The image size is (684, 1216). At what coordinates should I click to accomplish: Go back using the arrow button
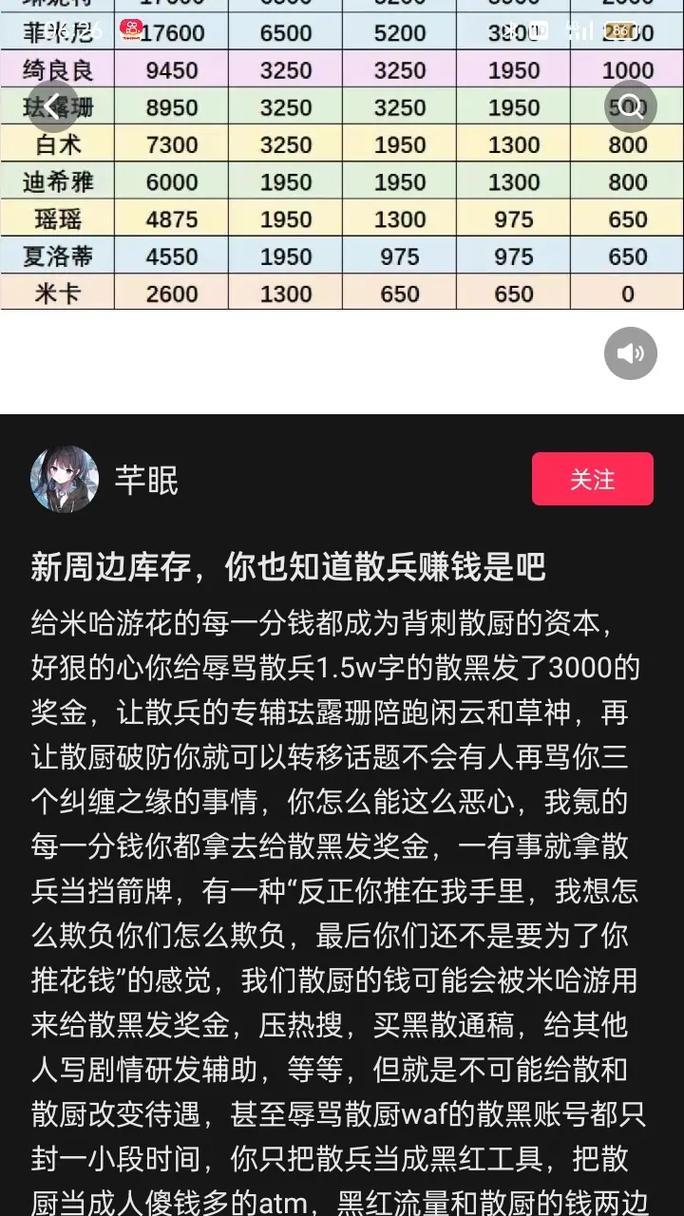click(53, 106)
